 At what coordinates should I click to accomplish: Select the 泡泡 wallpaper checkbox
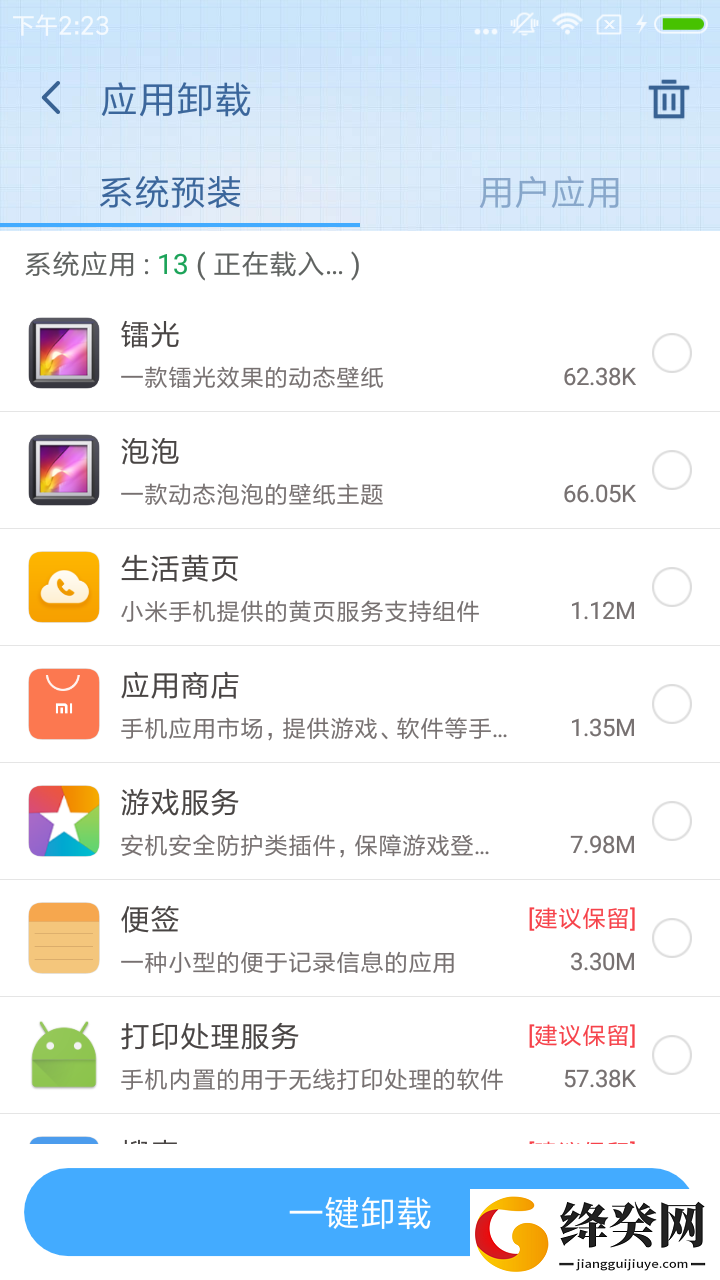pos(672,470)
